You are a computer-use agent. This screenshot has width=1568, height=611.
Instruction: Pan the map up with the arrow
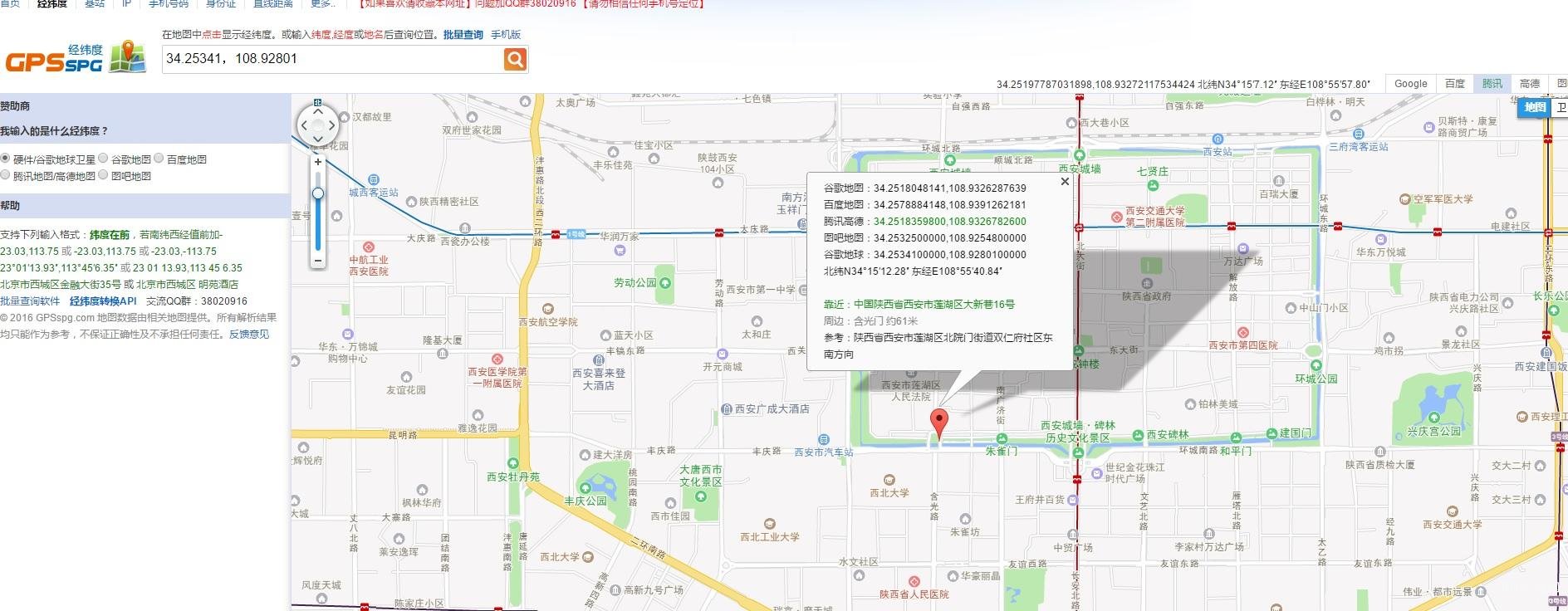click(x=317, y=110)
